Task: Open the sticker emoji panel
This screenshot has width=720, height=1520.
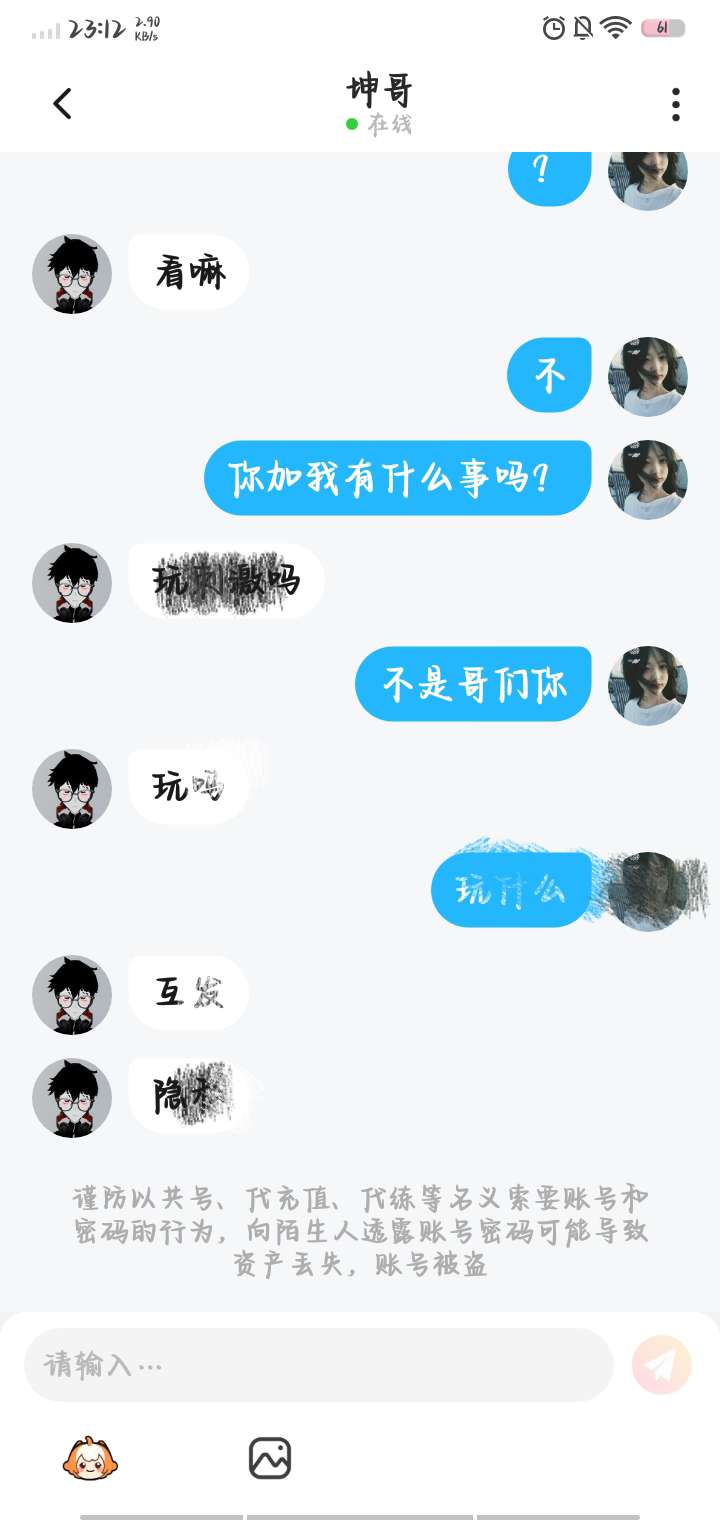Action: tap(90, 1459)
